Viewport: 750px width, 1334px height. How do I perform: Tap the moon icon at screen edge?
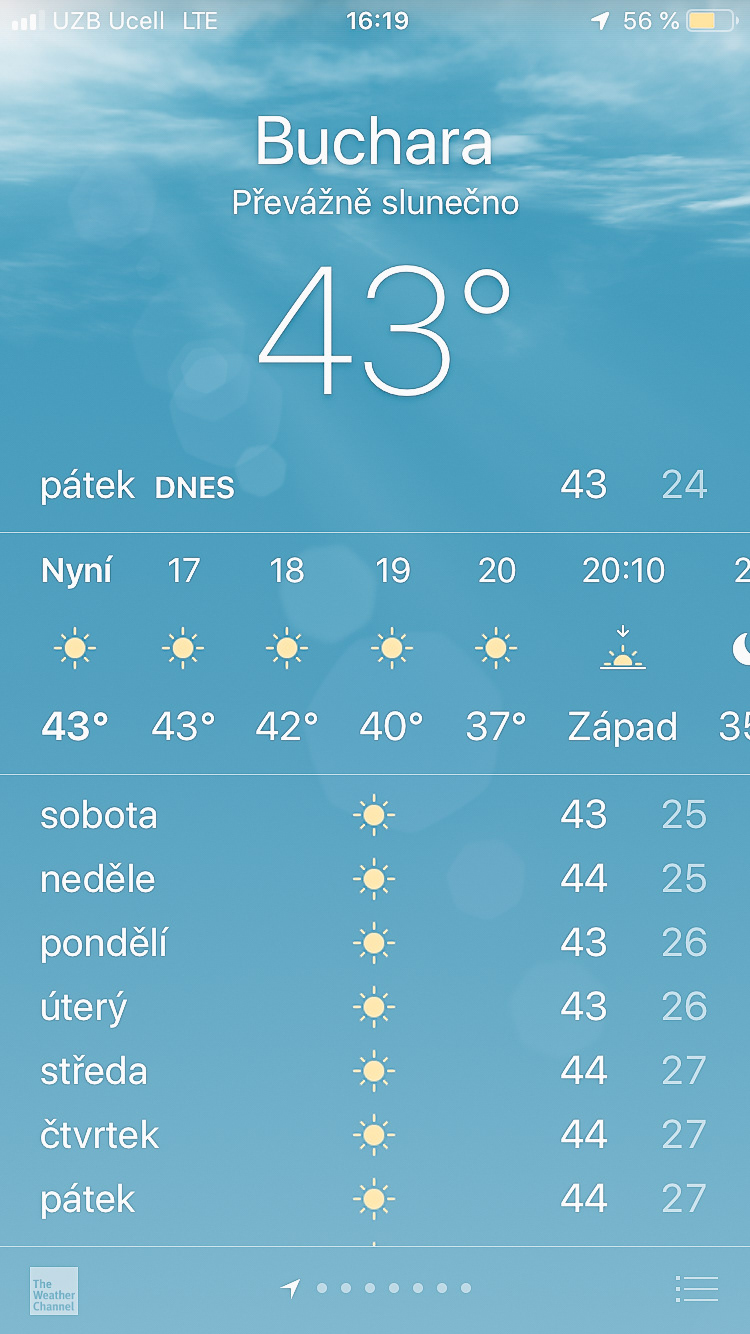coord(742,650)
